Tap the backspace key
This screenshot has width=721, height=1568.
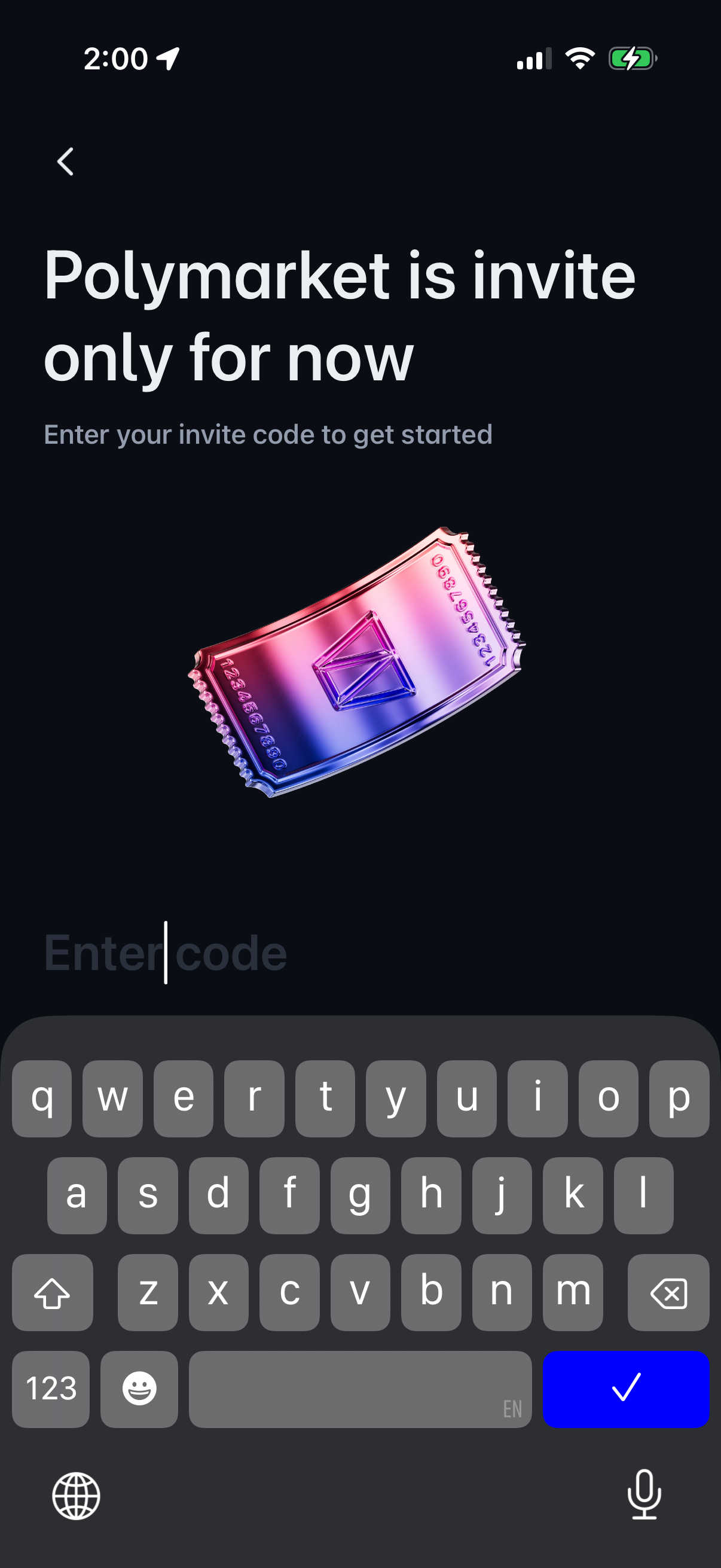pyautogui.click(x=668, y=1292)
